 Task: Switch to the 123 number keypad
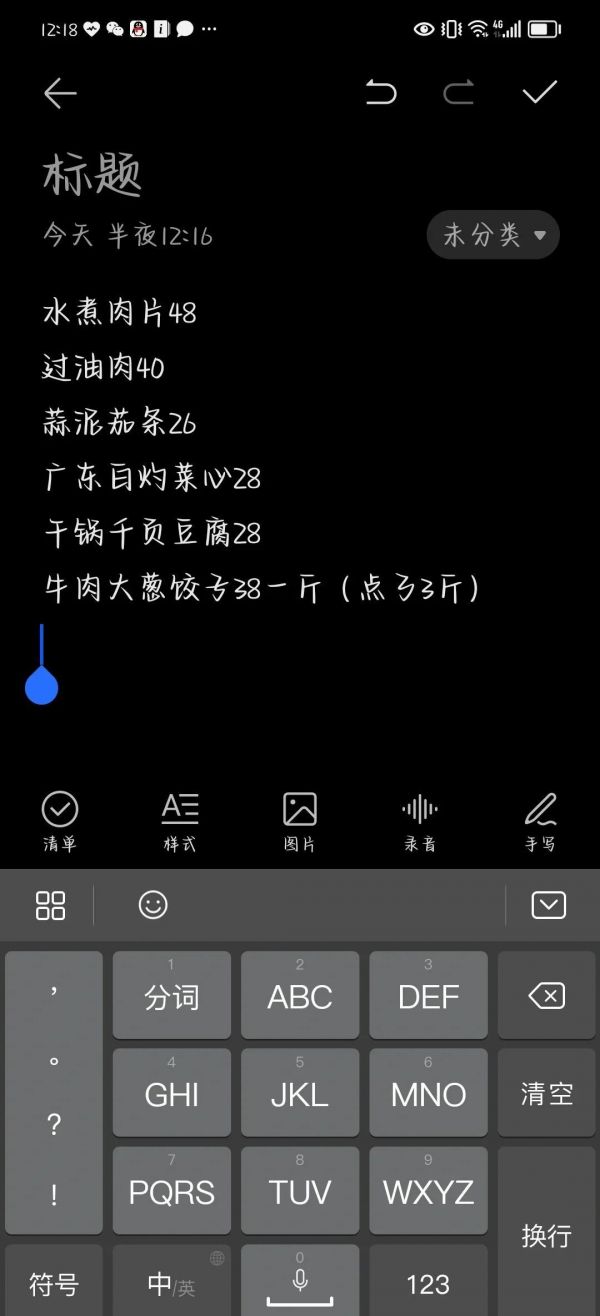click(x=428, y=1282)
